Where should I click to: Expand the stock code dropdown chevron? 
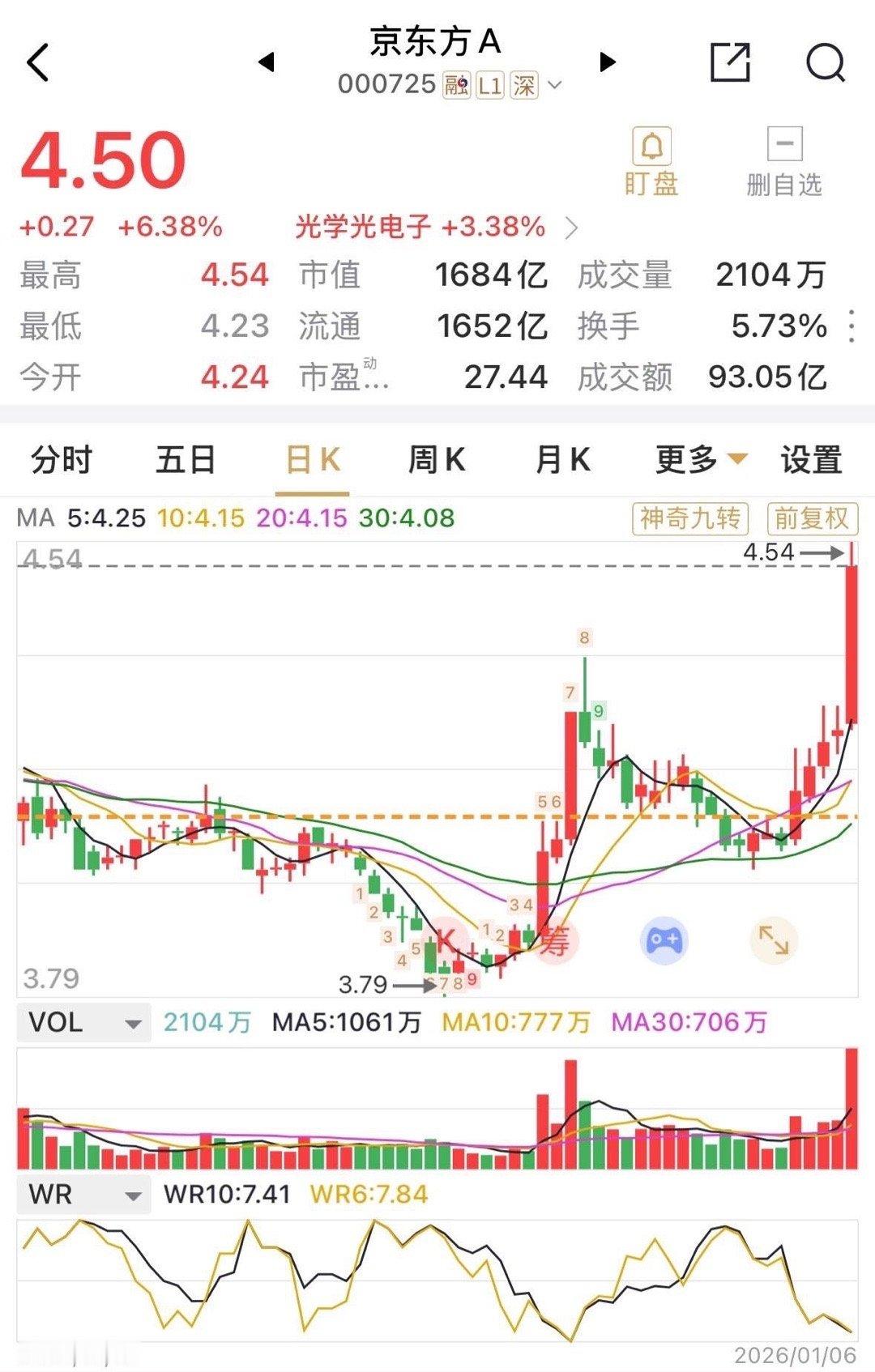pos(555,85)
